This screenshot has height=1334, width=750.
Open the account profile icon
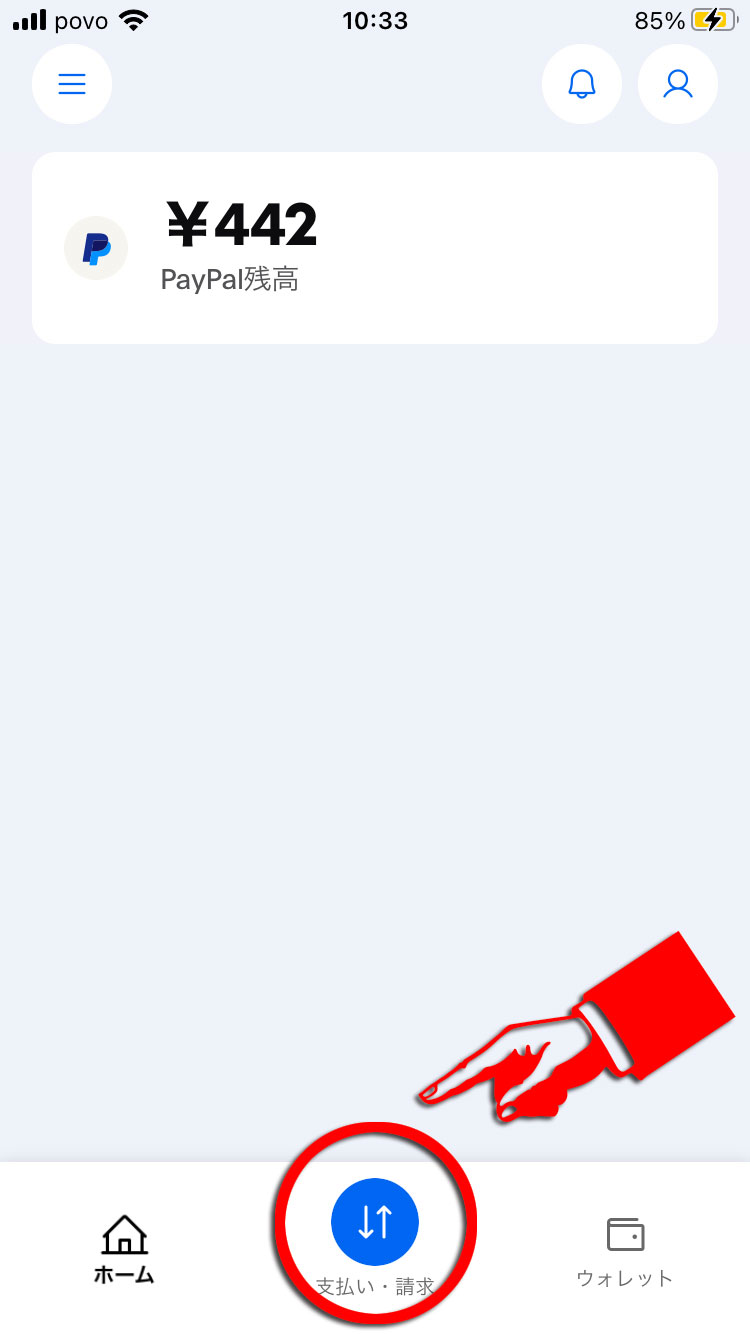tap(677, 84)
